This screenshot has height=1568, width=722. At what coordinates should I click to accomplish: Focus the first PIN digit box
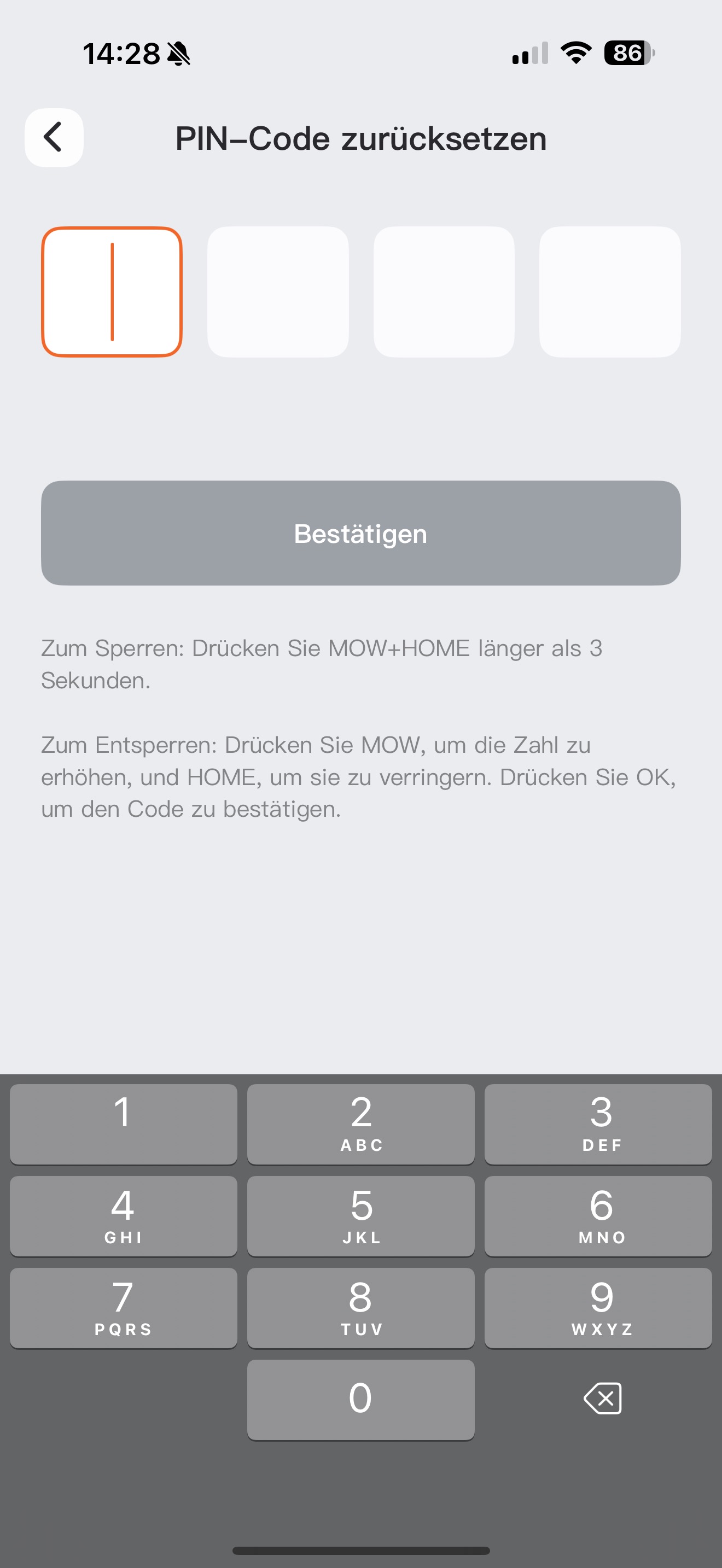click(x=112, y=291)
